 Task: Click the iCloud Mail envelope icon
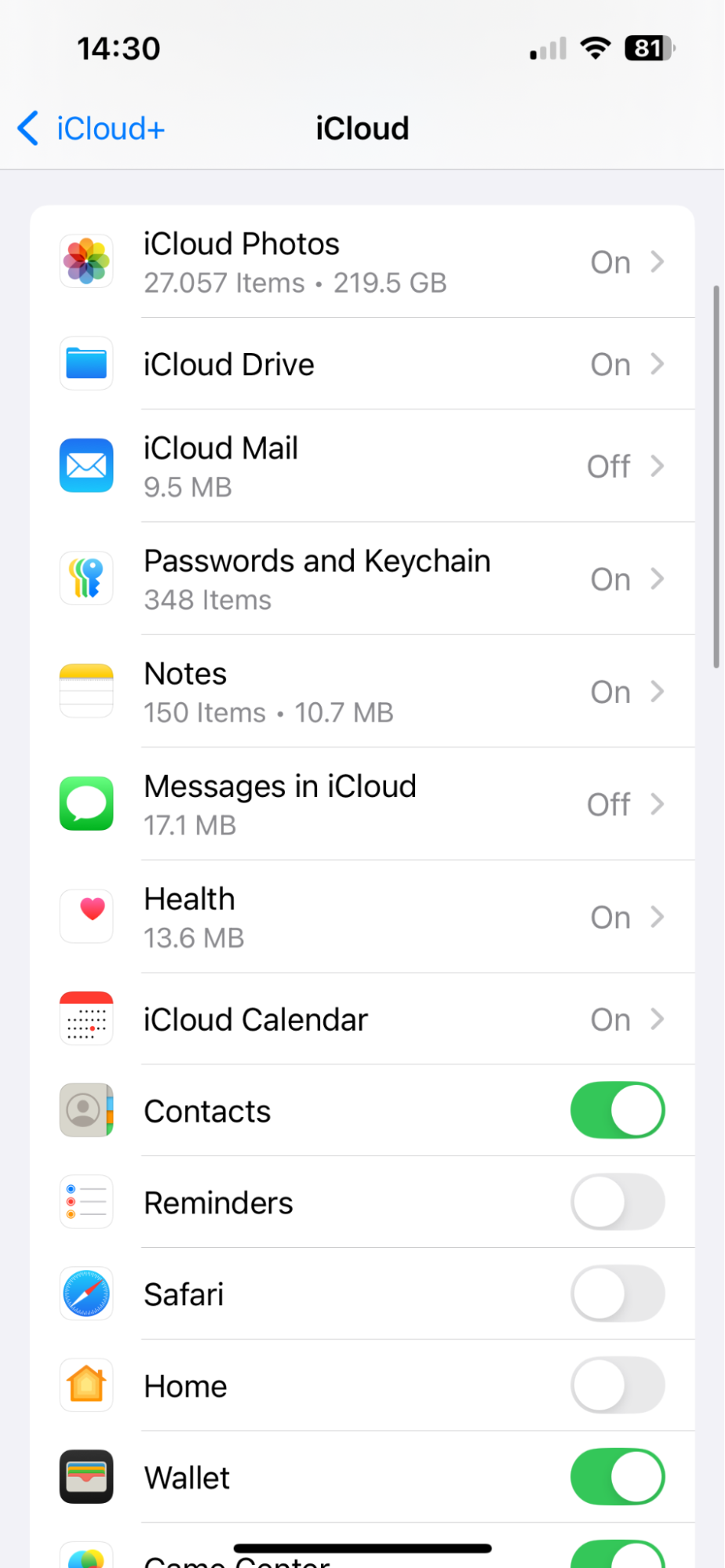coord(86,465)
